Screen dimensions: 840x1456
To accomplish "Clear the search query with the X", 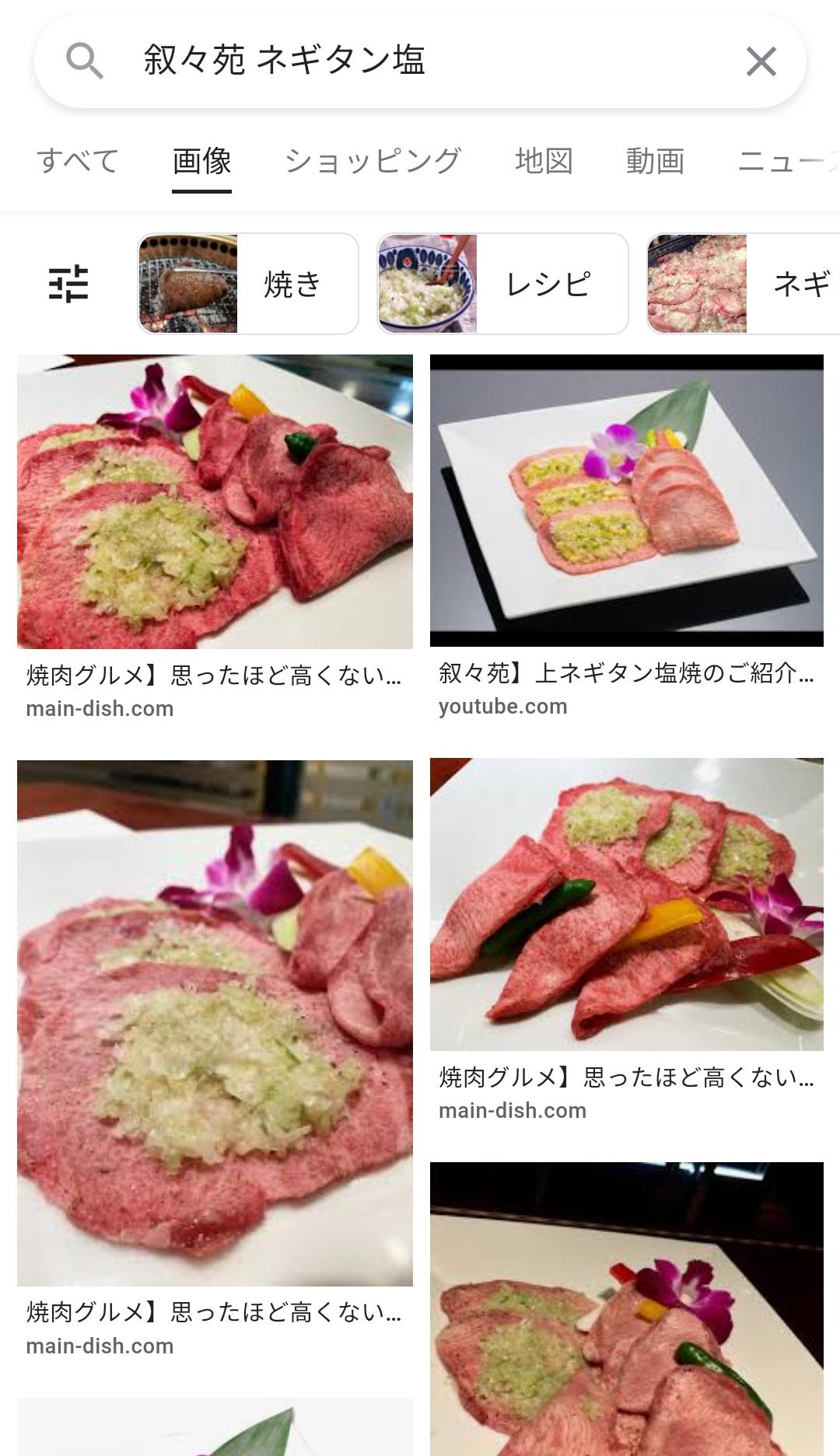I will tap(761, 61).
